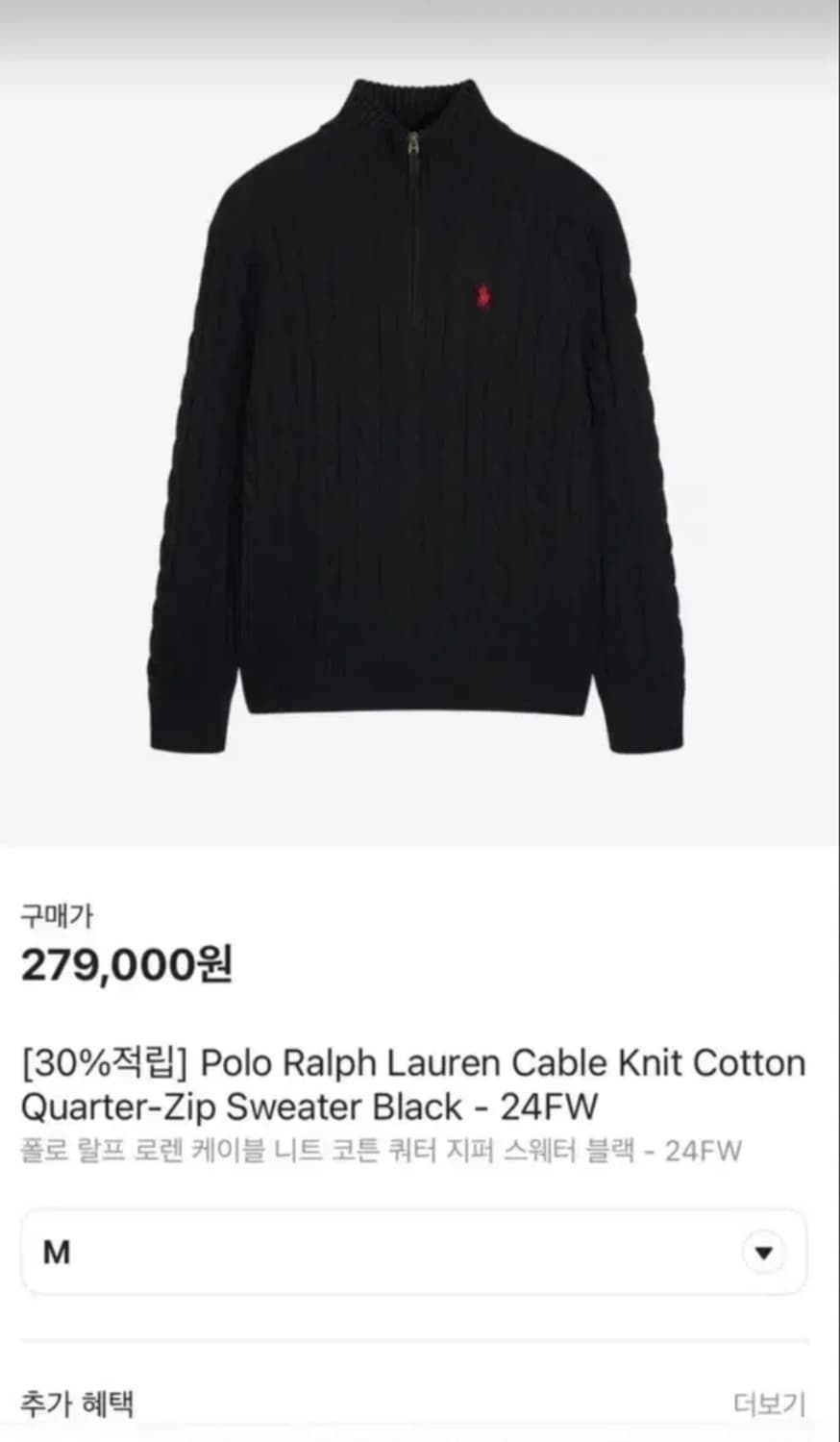Tap the size selector field
Screen dimensions: 840x1442
coord(420,1252)
